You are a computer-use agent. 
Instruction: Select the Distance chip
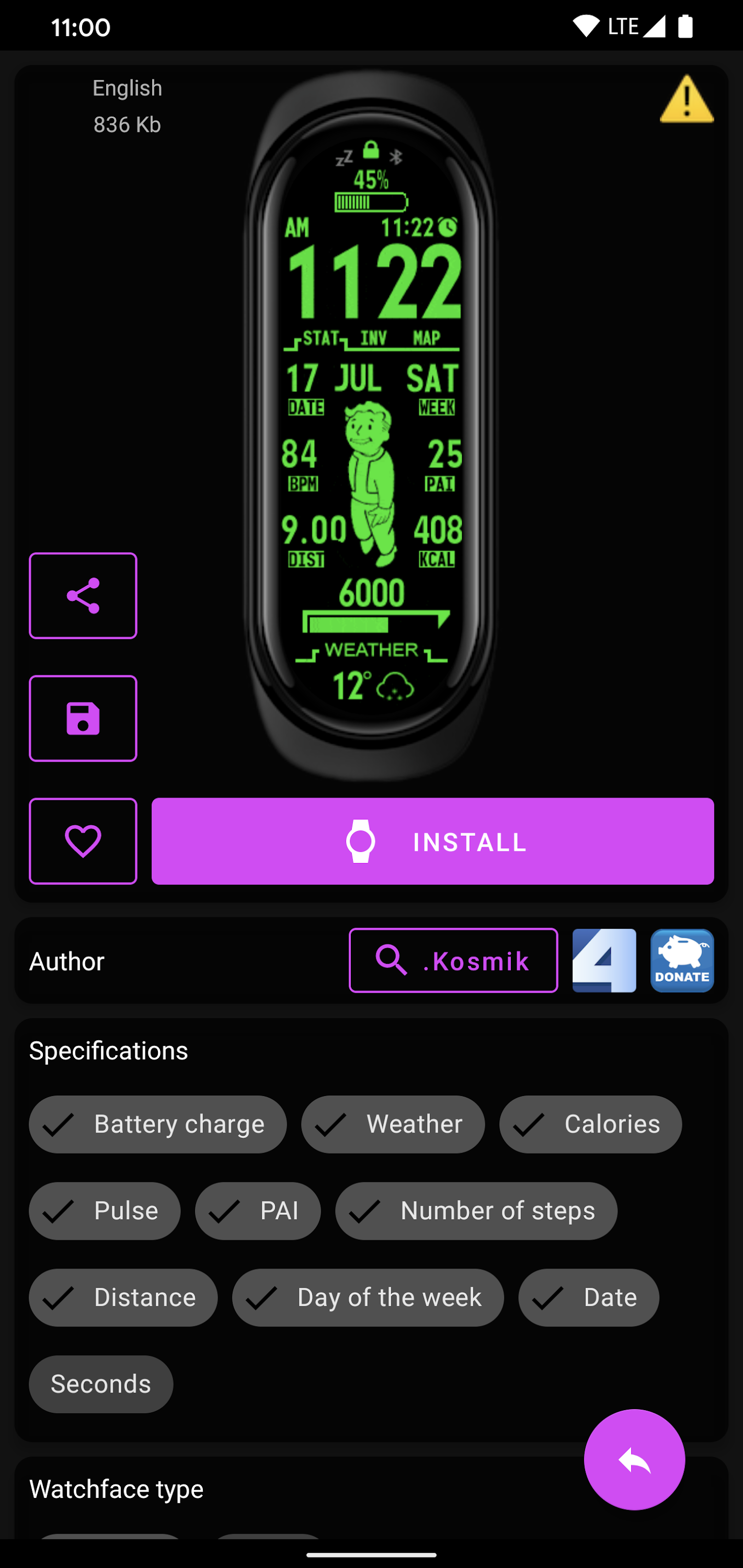pyautogui.click(x=123, y=1297)
